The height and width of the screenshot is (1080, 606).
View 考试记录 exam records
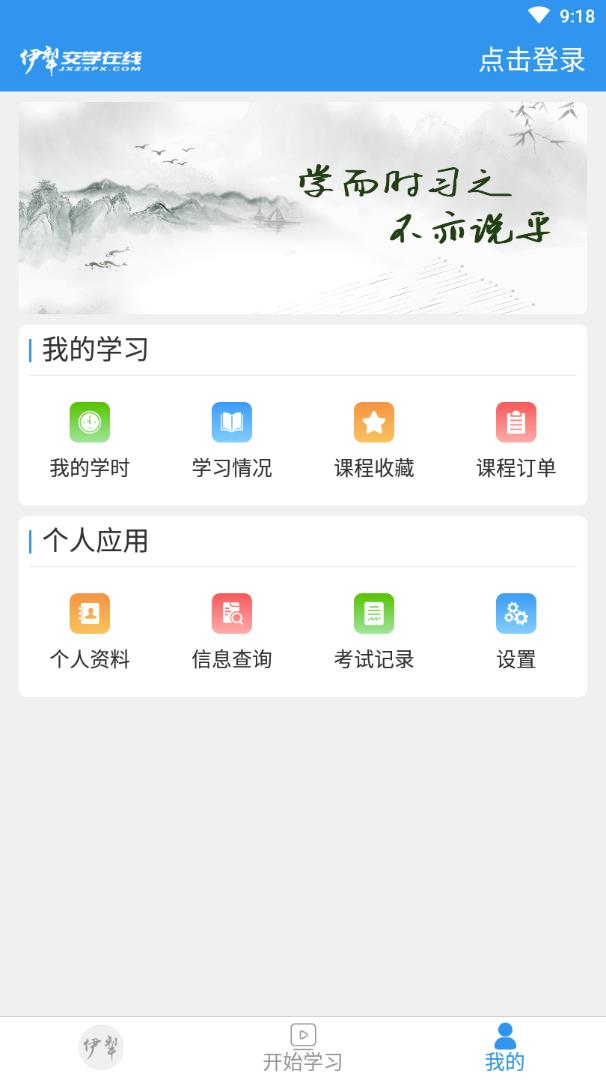[374, 631]
